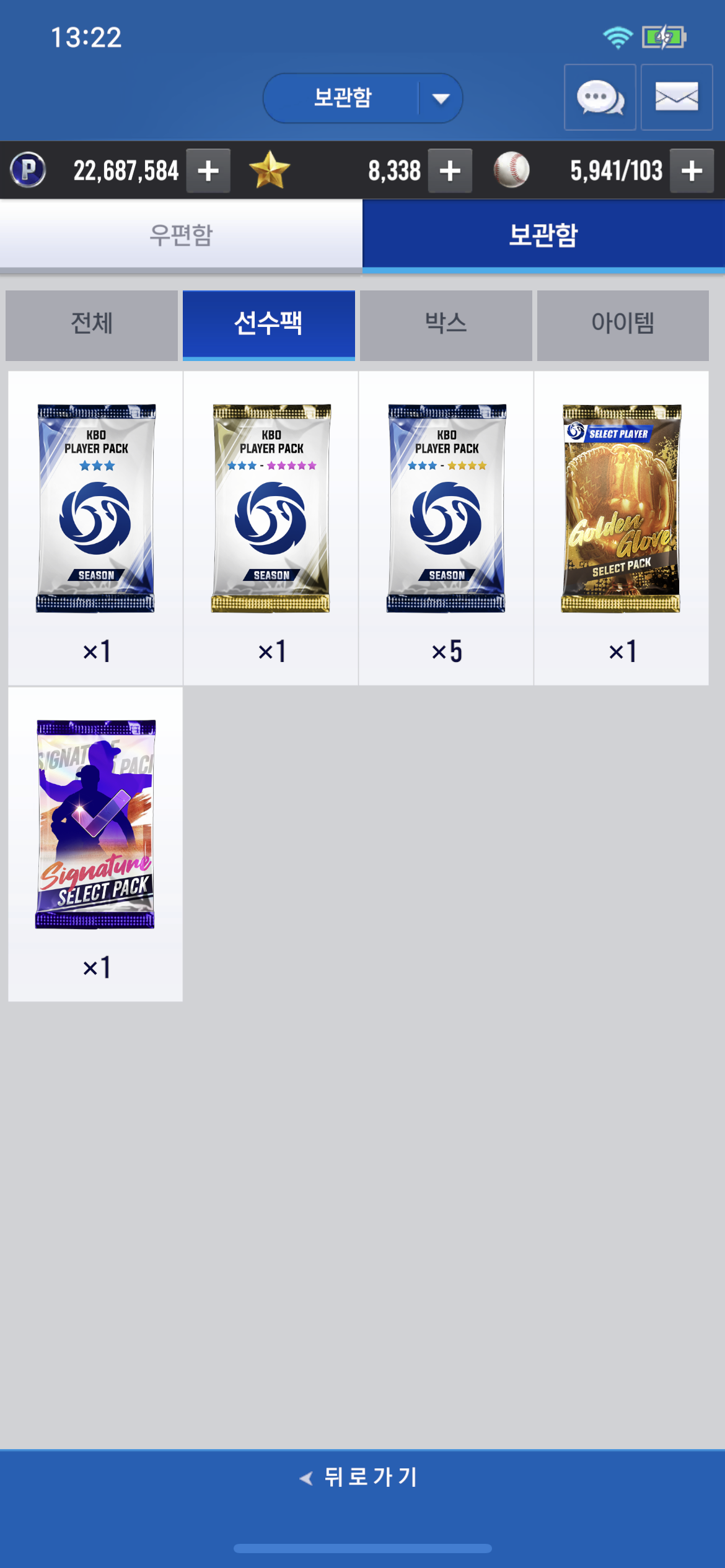Switch to the 우편함 tab

181,235
